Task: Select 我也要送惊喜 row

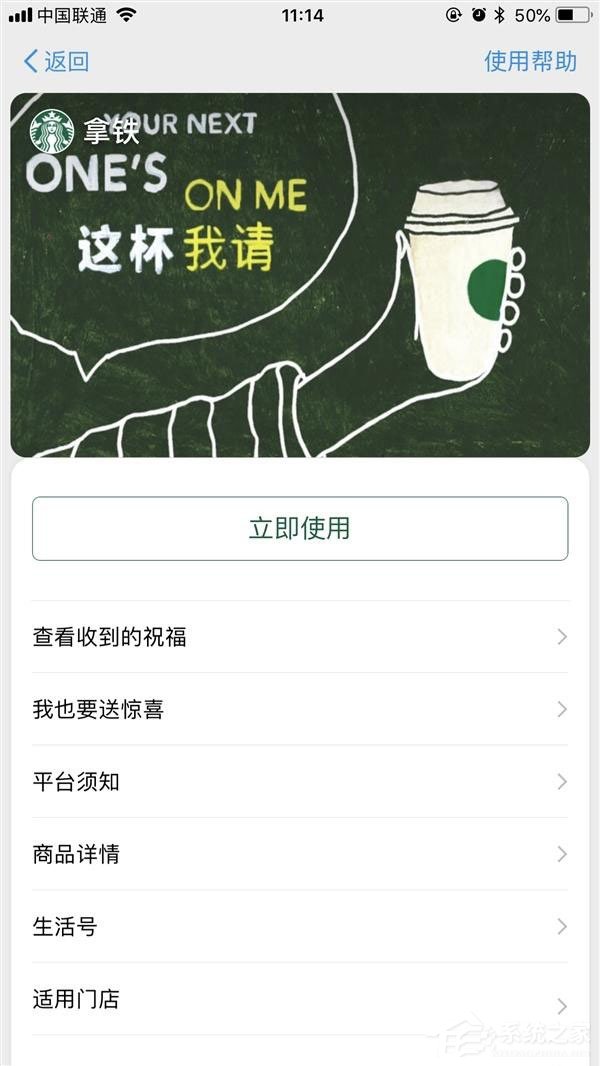Action: click(300, 709)
